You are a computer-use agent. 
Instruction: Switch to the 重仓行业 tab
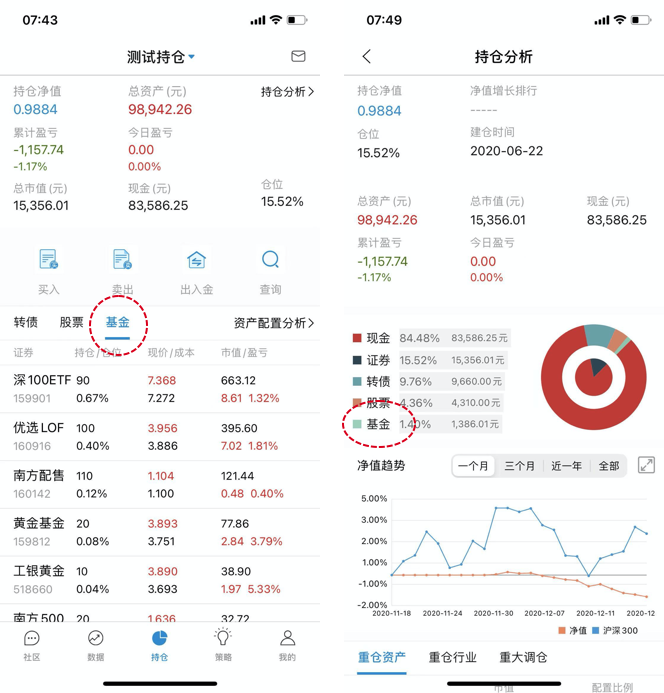tap(453, 657)
